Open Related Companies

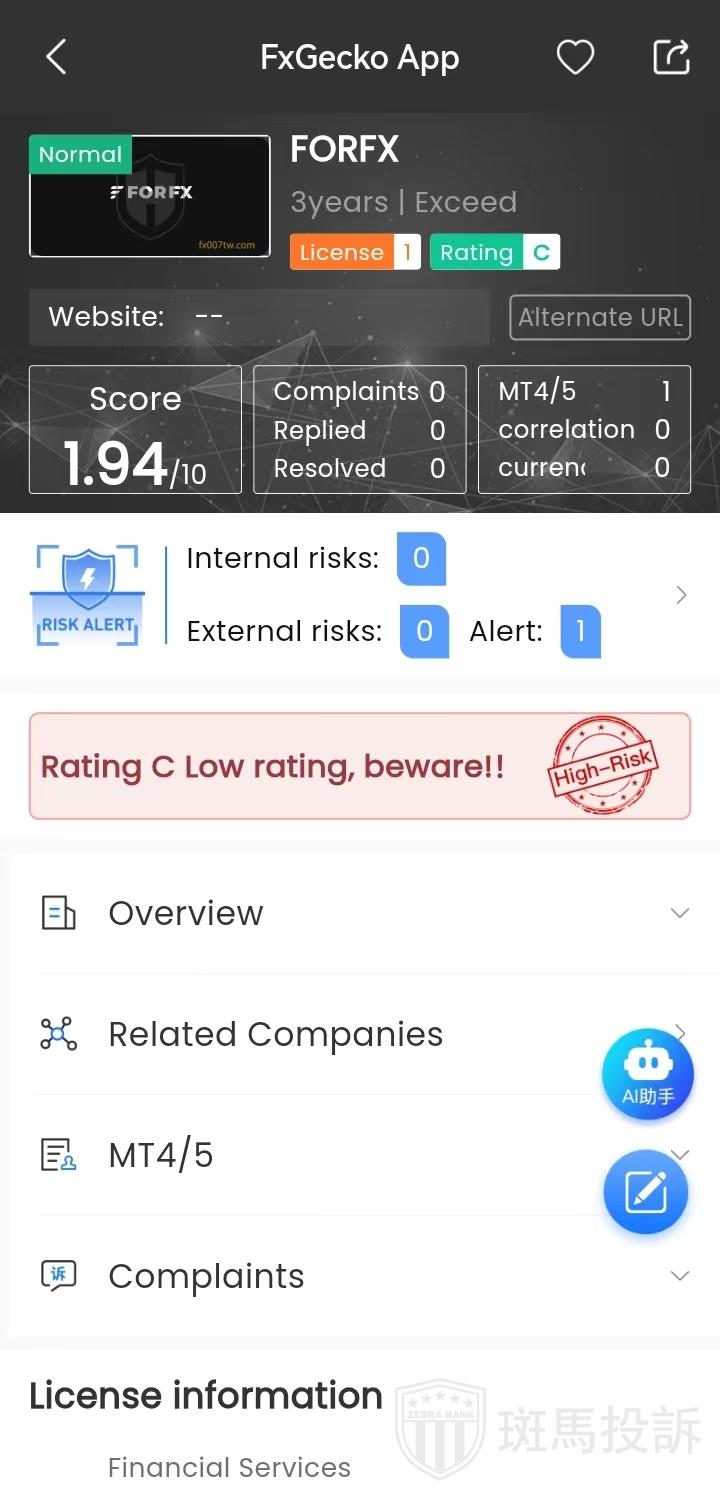[300, 1034]
